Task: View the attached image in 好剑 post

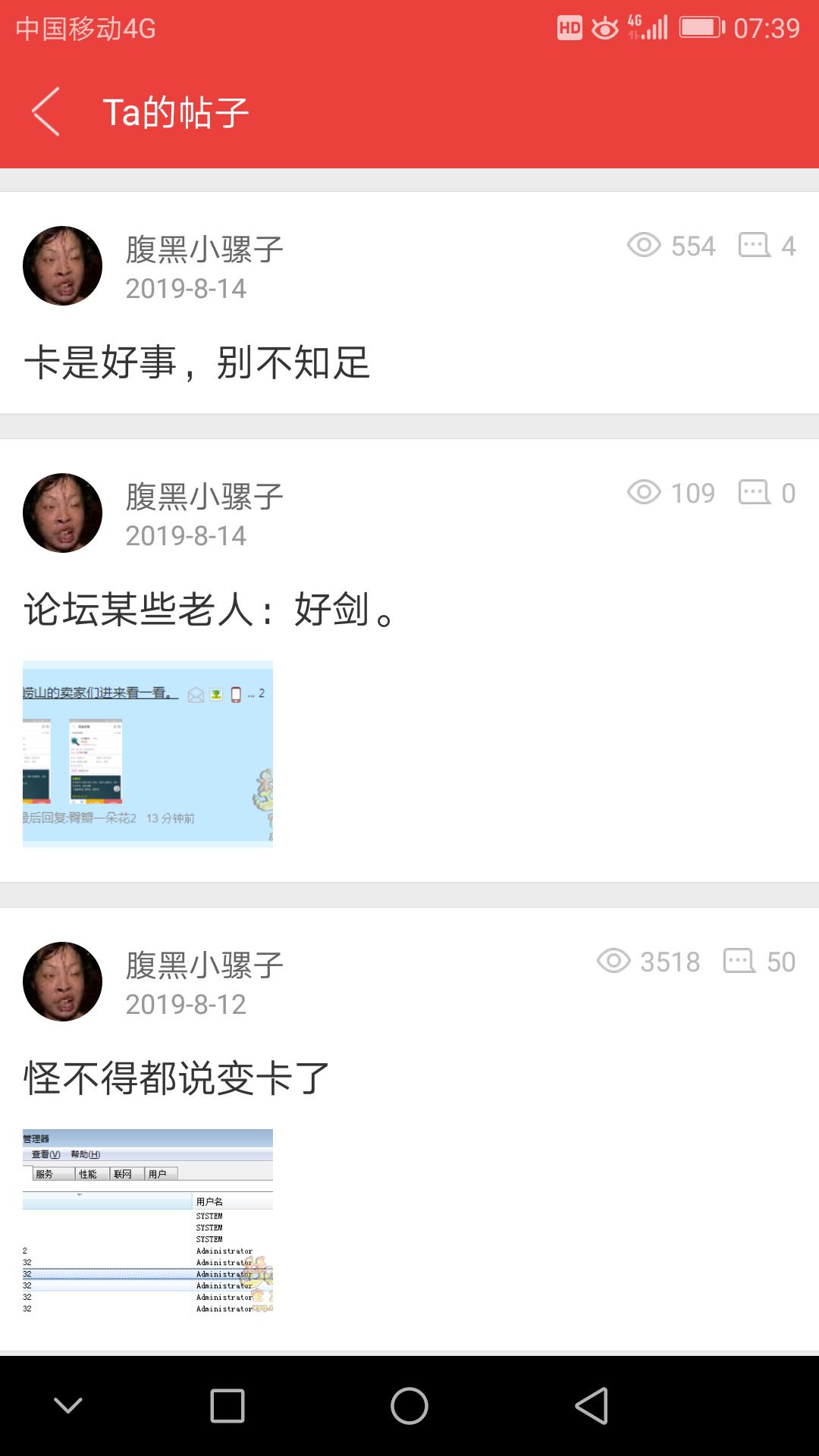Action: click(x=148, y=753)
